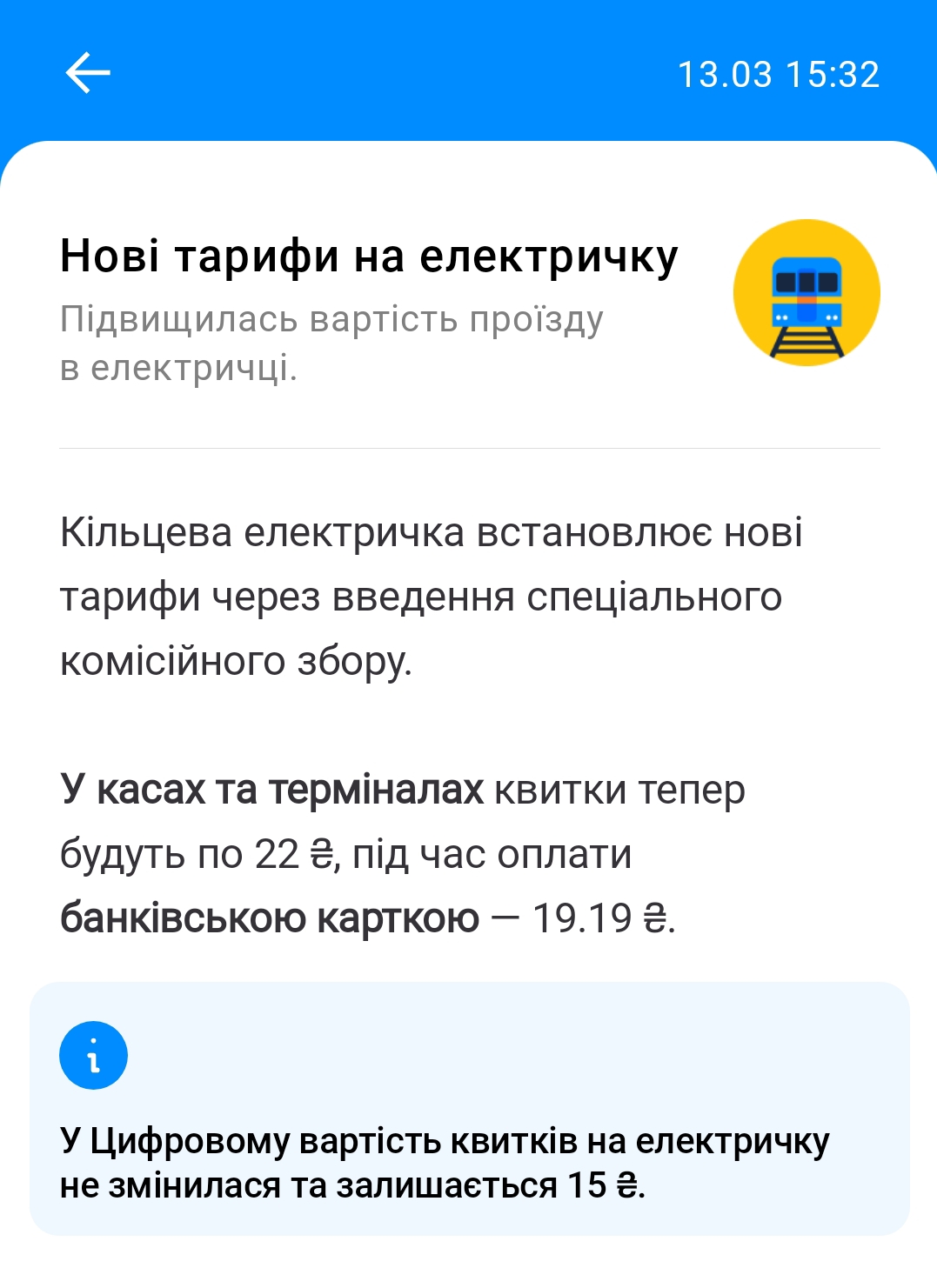
Task: Click the back arrow in the header
Action: tap(87, 72)
